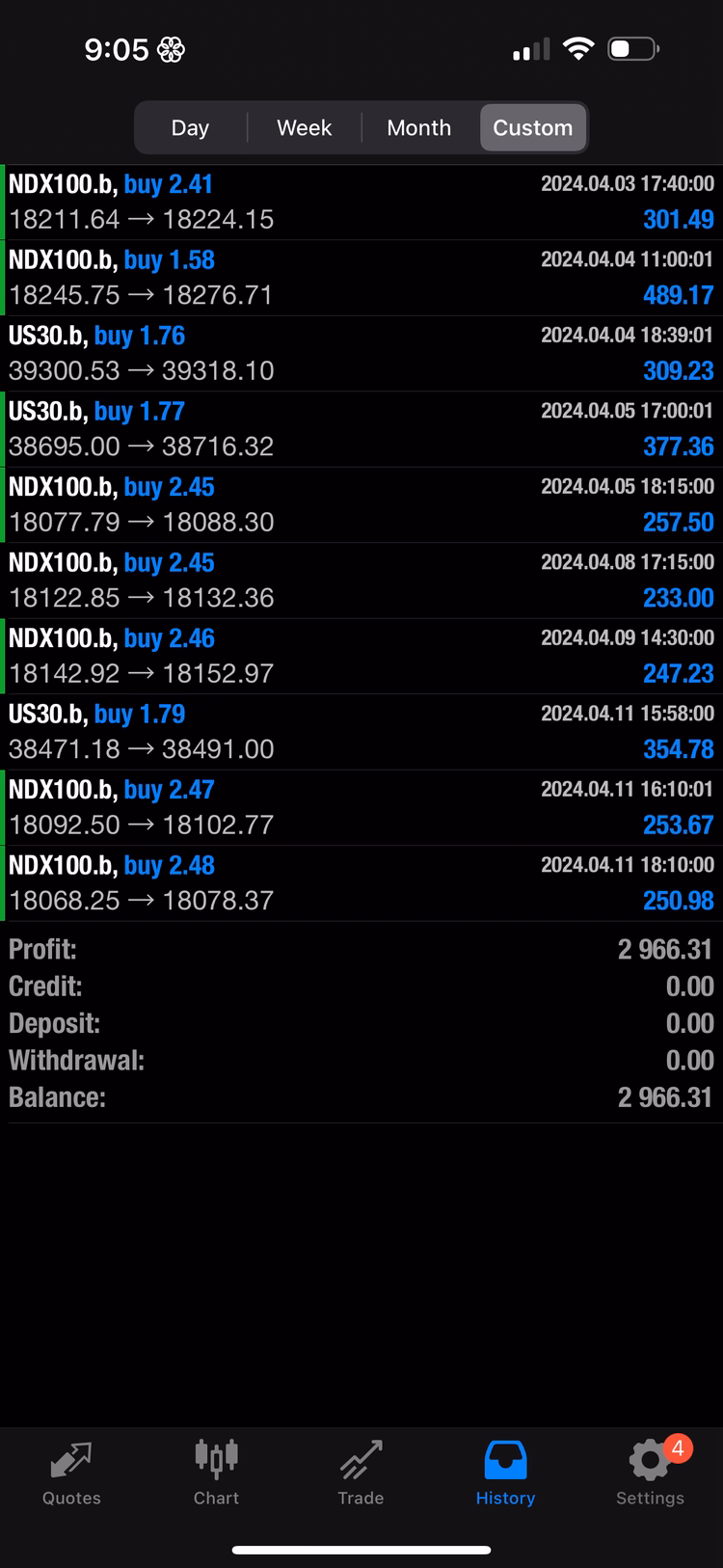This screenshot has height=1568, width=723.
Task: Go to the Chart tab
Action: pos(216,1473)
